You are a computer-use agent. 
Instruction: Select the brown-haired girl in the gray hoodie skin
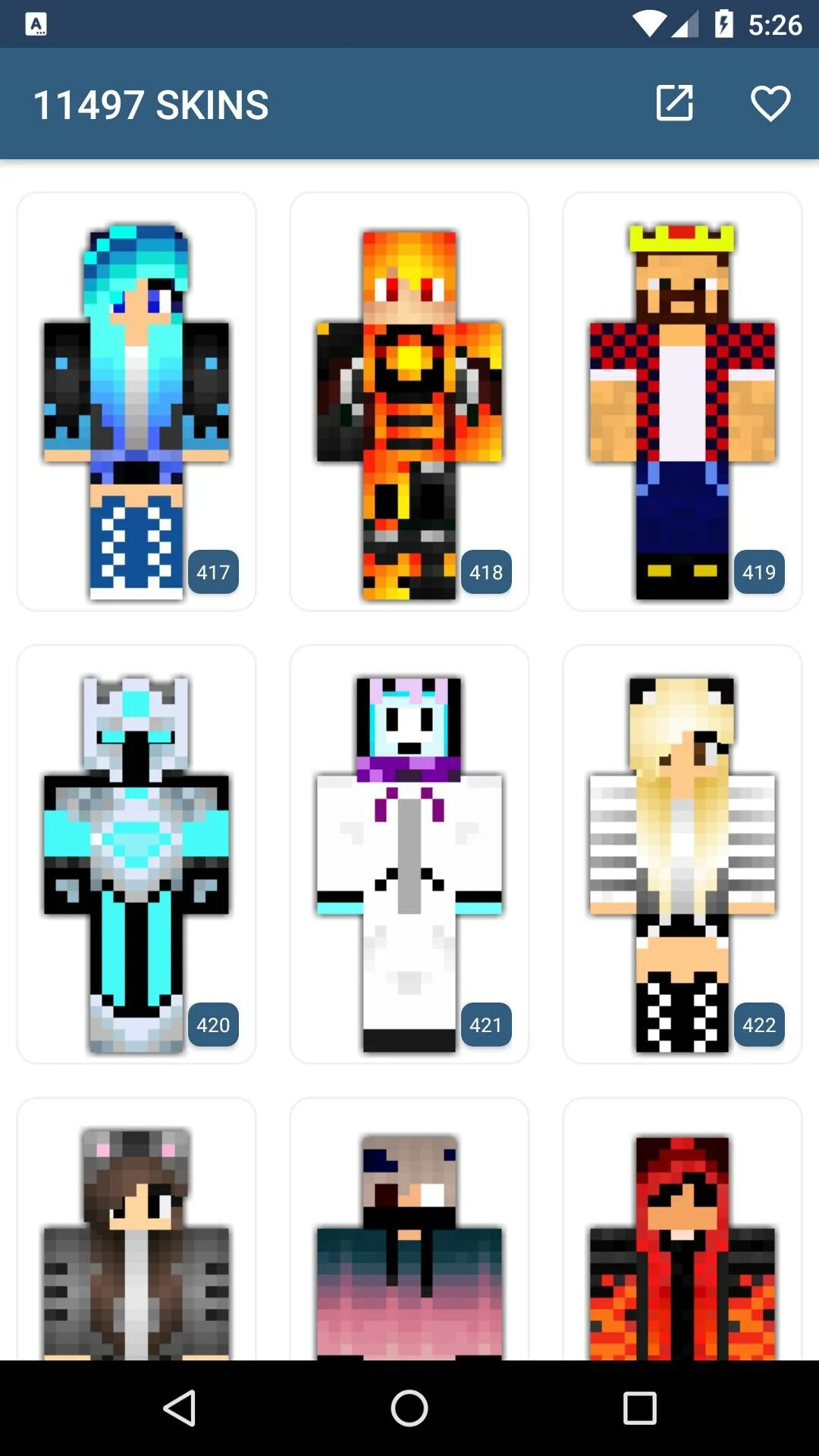[x=136, y=1228]
